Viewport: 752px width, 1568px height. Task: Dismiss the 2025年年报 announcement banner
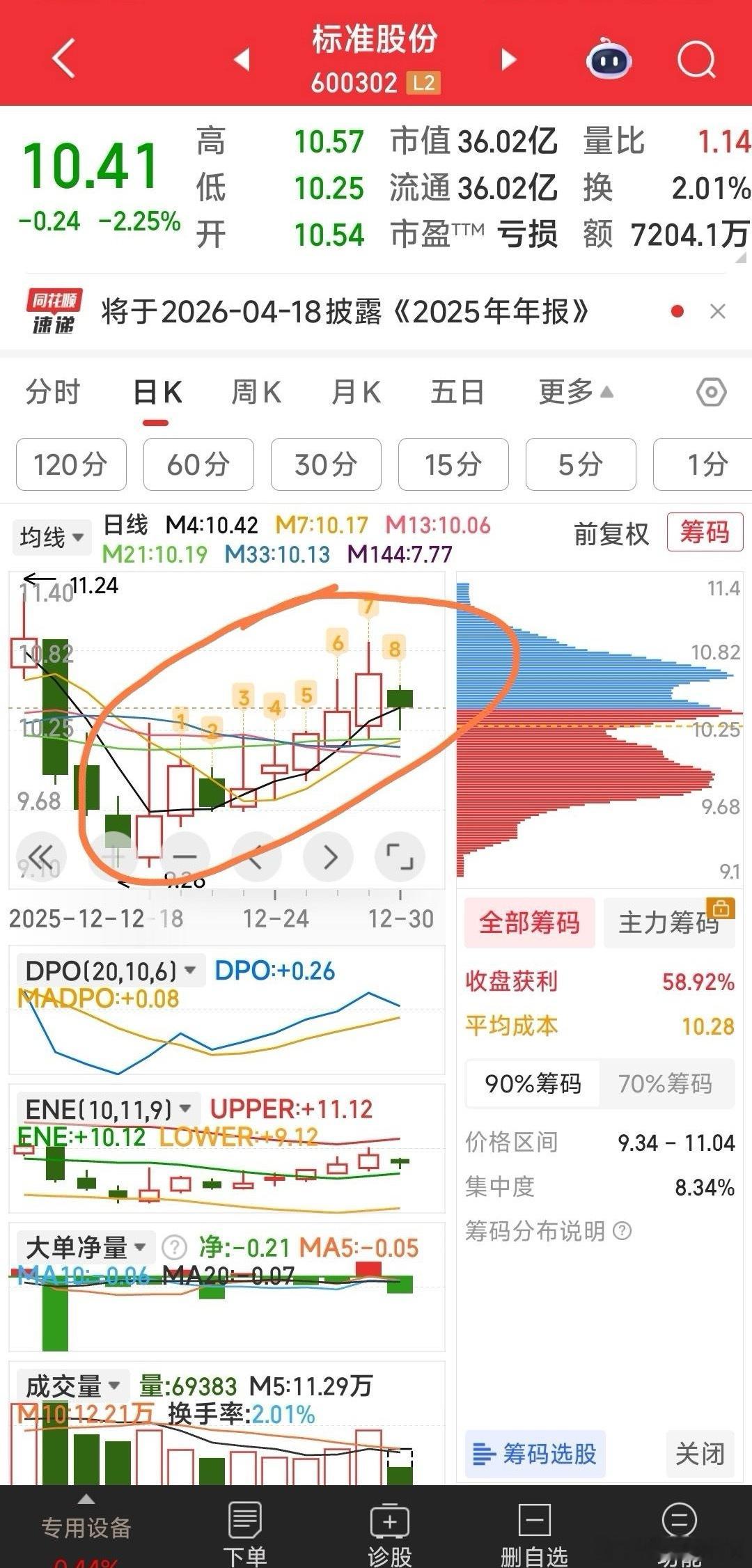(718, 311)
